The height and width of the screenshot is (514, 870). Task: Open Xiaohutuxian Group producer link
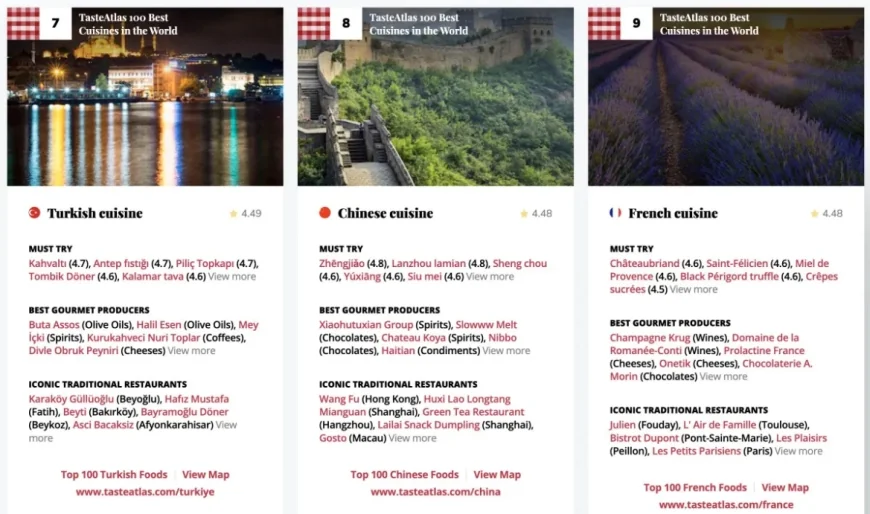(x=366, y=325)
